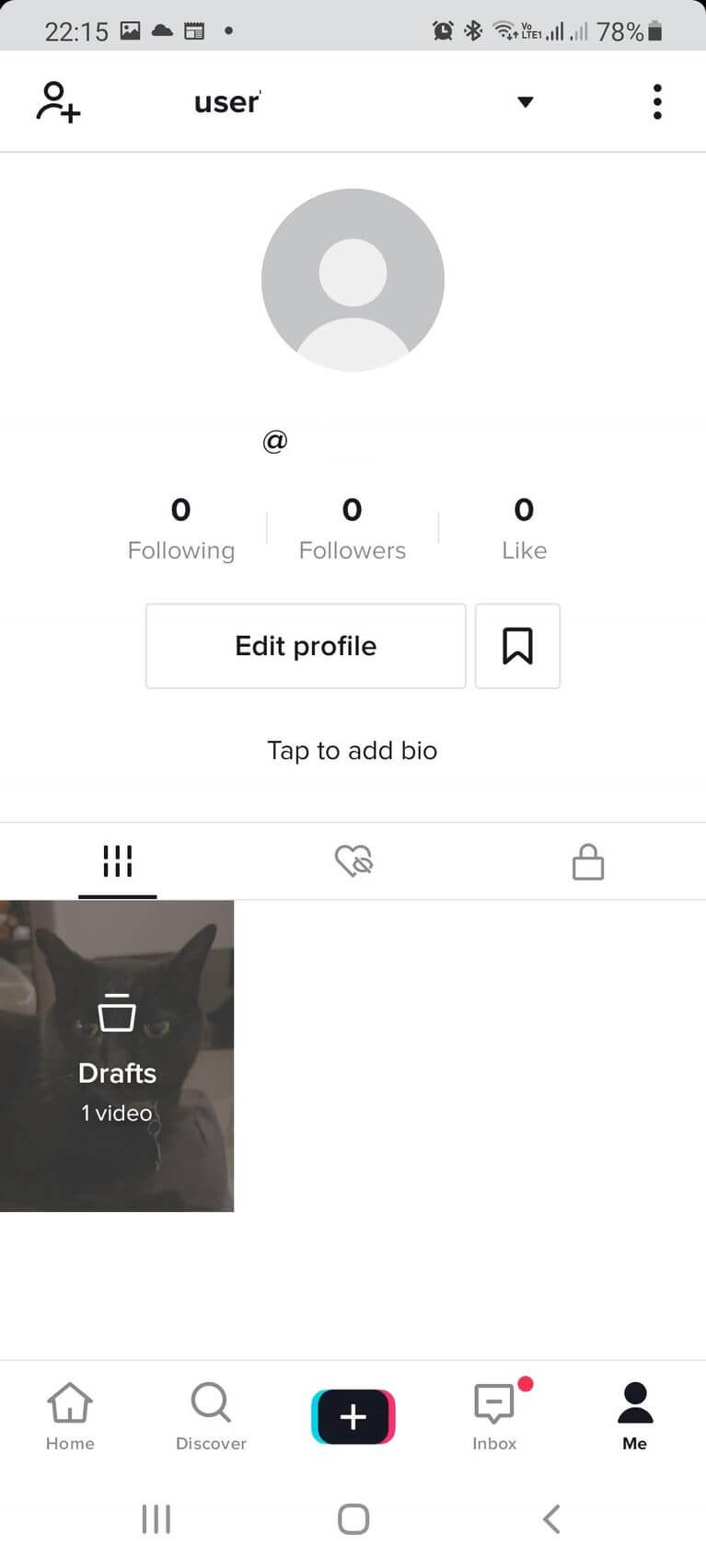This screenshot has height=1568, width=706.
Task: Switch to the videos grid tab
Action: point(118,861)
